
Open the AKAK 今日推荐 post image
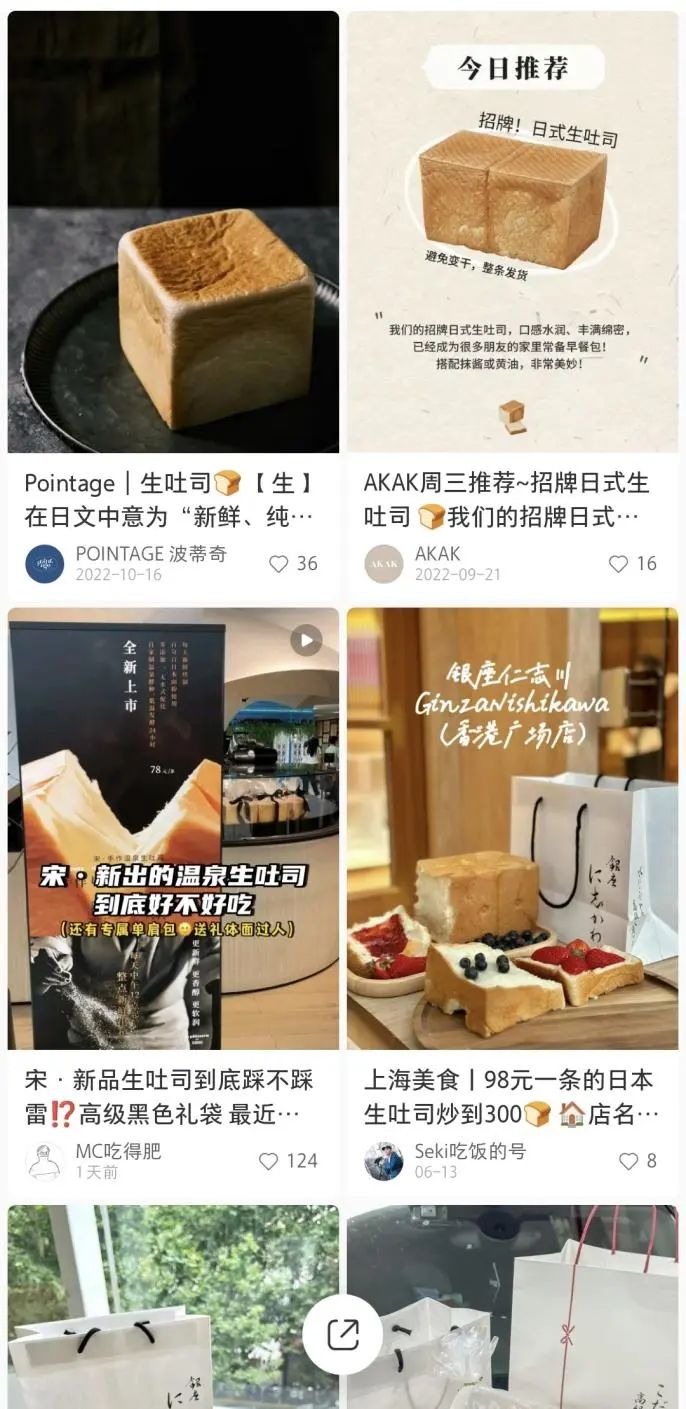click(512, 232)
